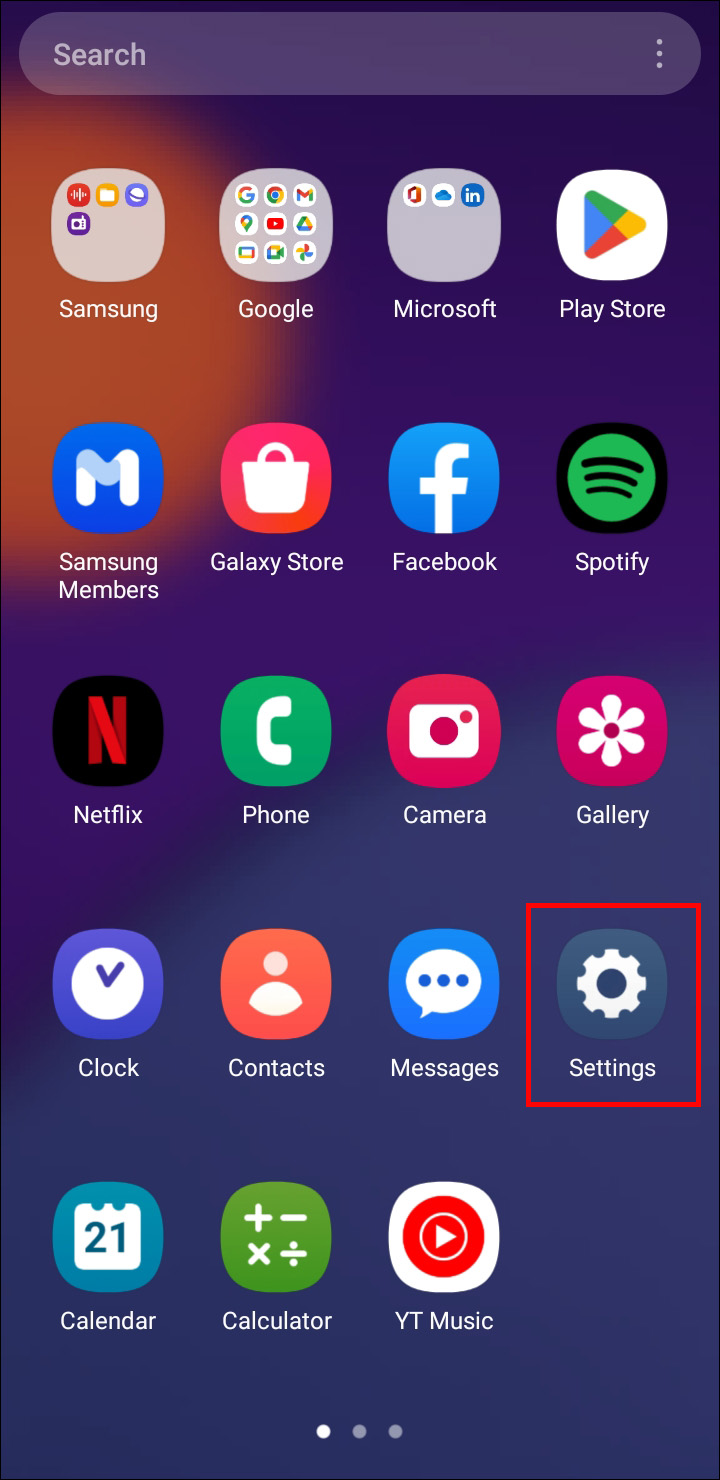Launch Netflix
Viewport: 720px width, 1480px height.
pos(108,731)
